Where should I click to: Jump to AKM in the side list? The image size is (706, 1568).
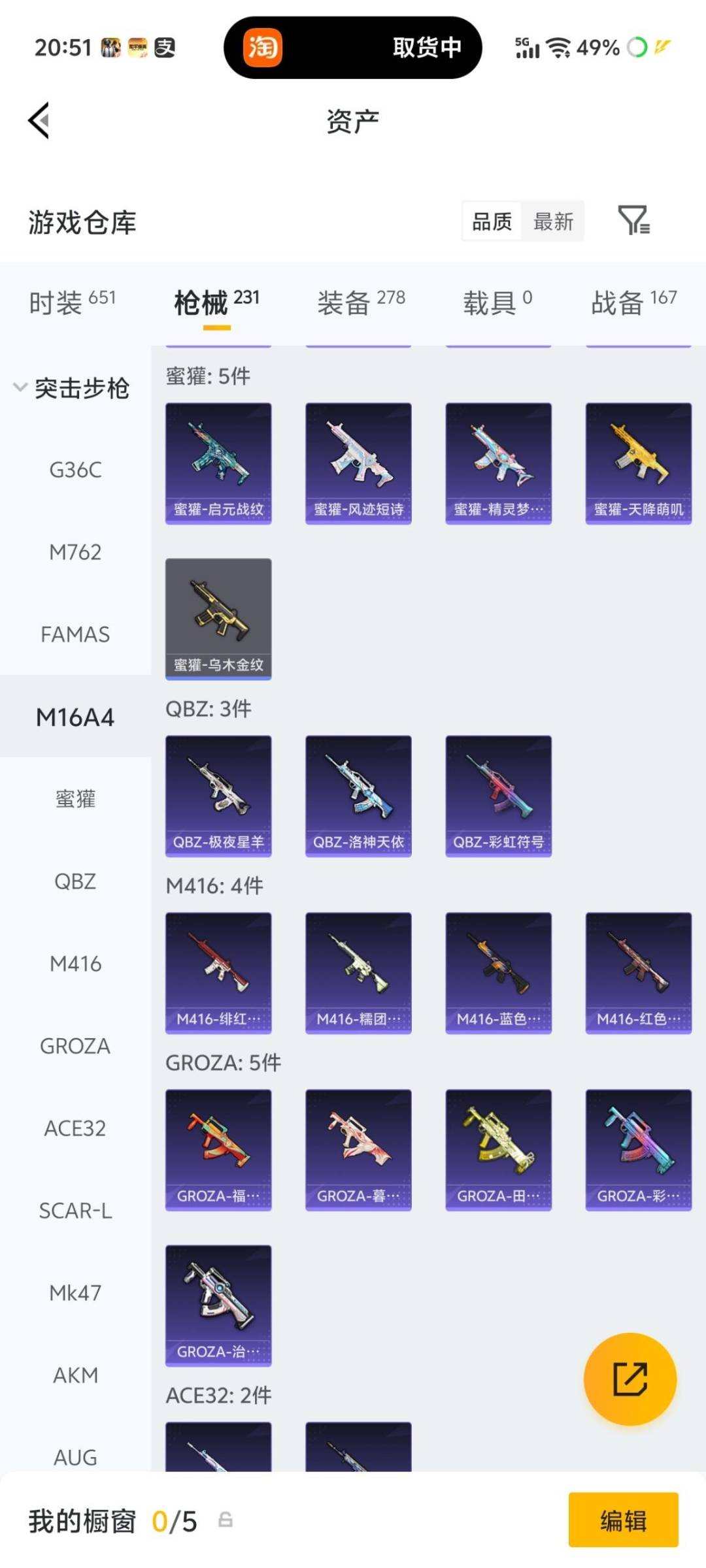point(75,1375)
